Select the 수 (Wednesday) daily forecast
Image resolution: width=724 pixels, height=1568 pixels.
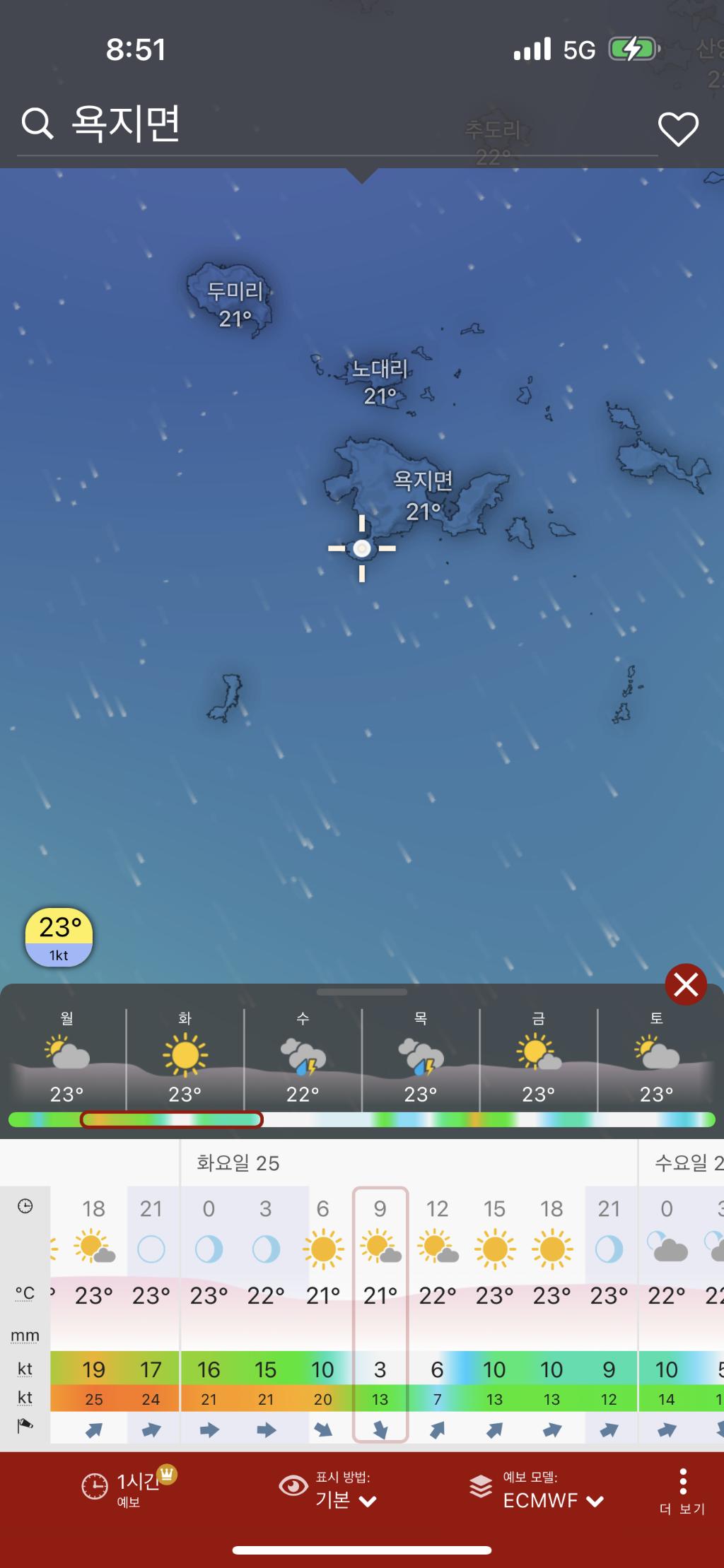click(x=303, y=1058)
